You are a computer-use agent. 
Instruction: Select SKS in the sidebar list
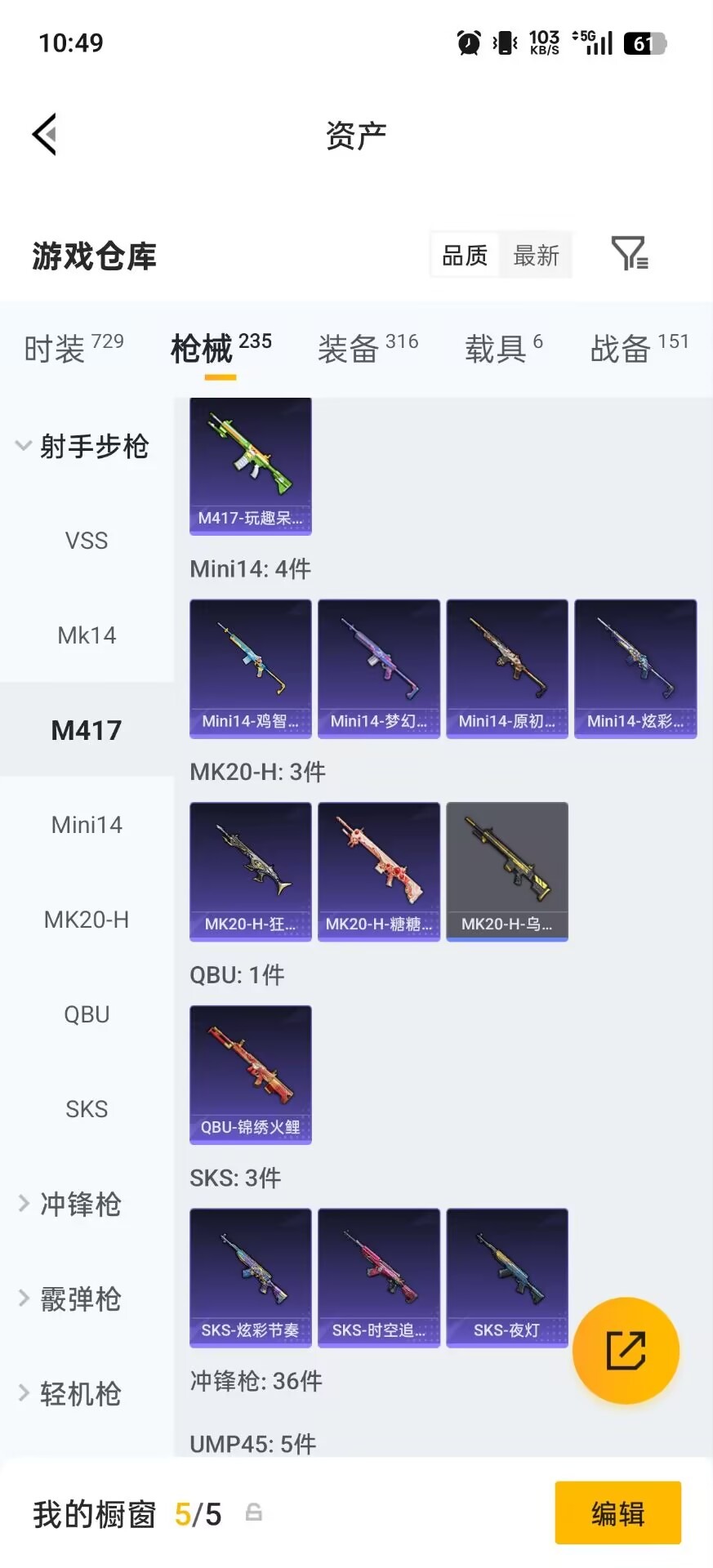[x=87, y=1108]
